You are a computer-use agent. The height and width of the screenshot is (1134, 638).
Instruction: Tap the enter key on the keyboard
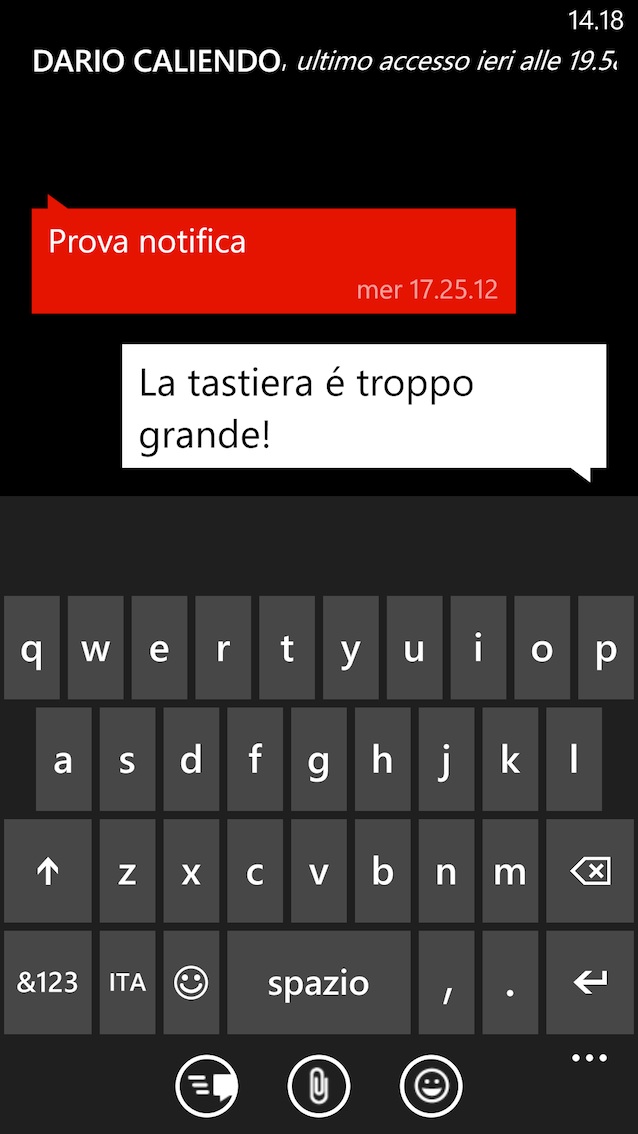click(x=590, y=983)
